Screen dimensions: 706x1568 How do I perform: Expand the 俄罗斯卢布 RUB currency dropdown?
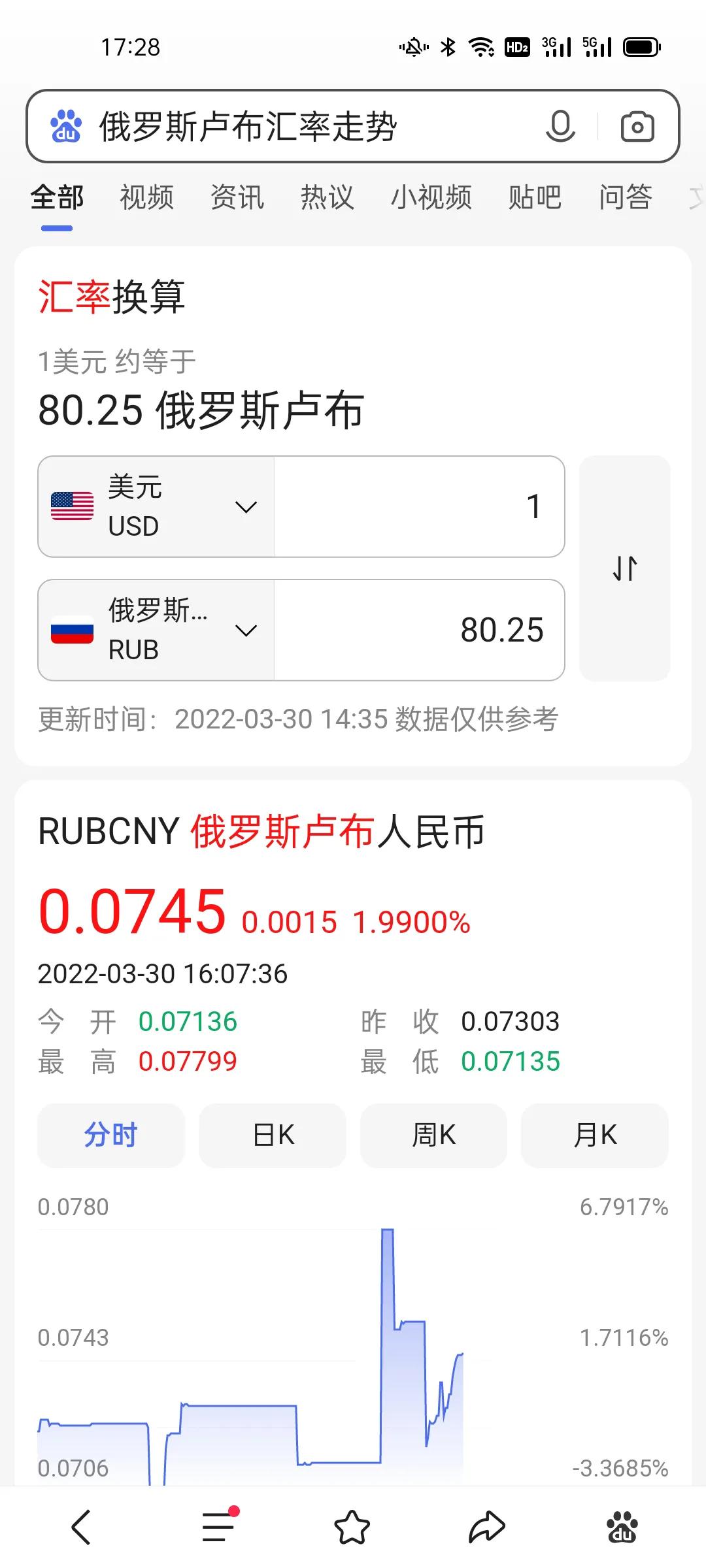click(x=156, y=630)
